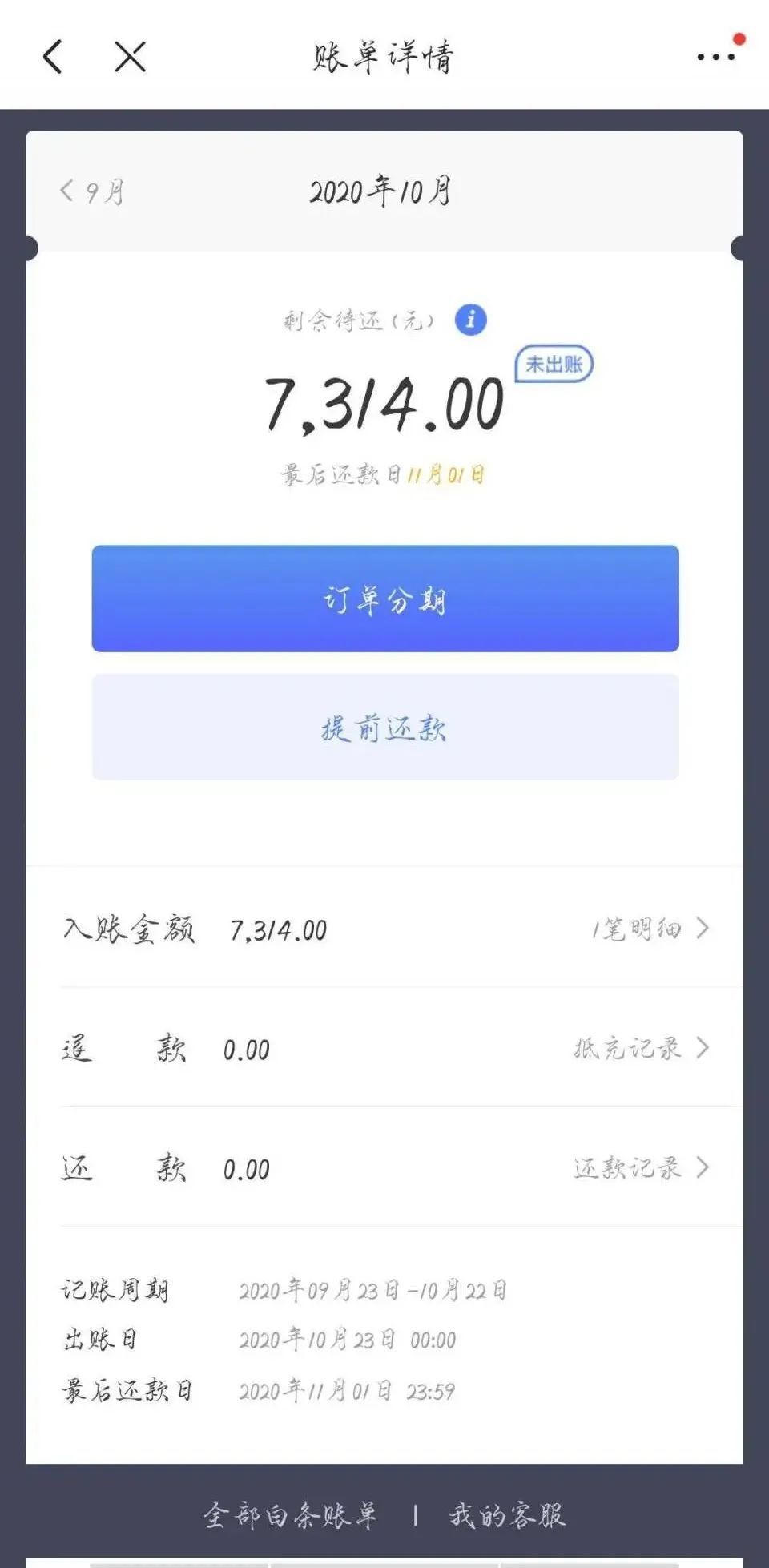Open 1笔明细 for 入账金额
Image resolution: width=769 pixels, height=1568 pixels.
(650, 929)
